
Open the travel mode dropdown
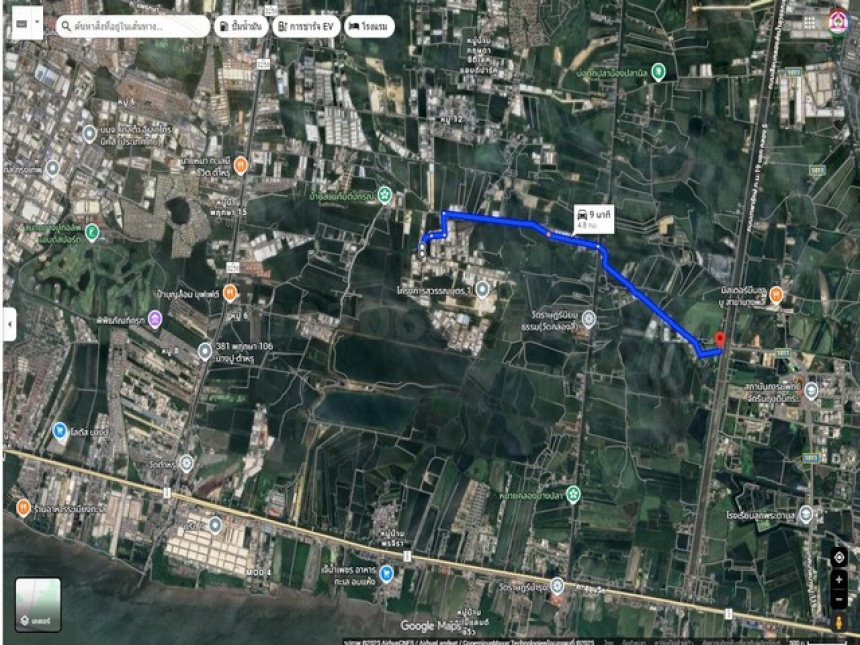pyautogui.click(x=26, y=22)
